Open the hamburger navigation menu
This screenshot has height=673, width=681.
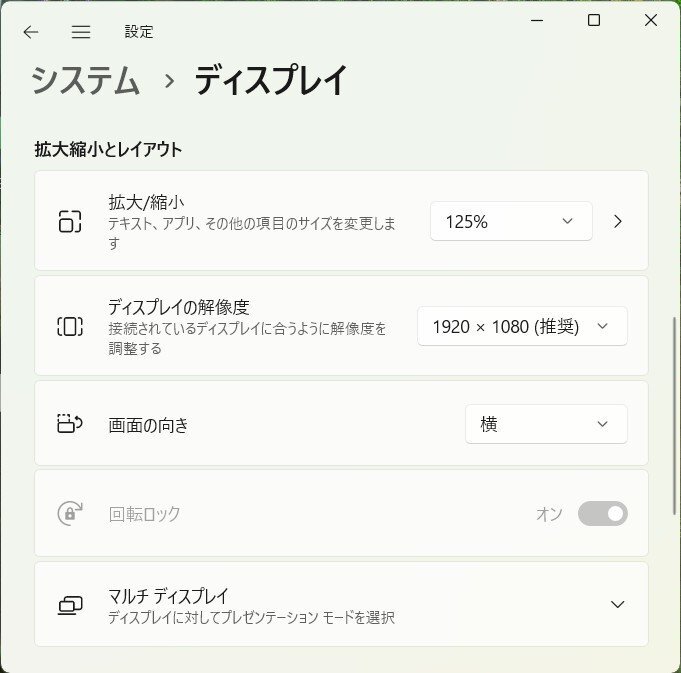coord(81,32)
